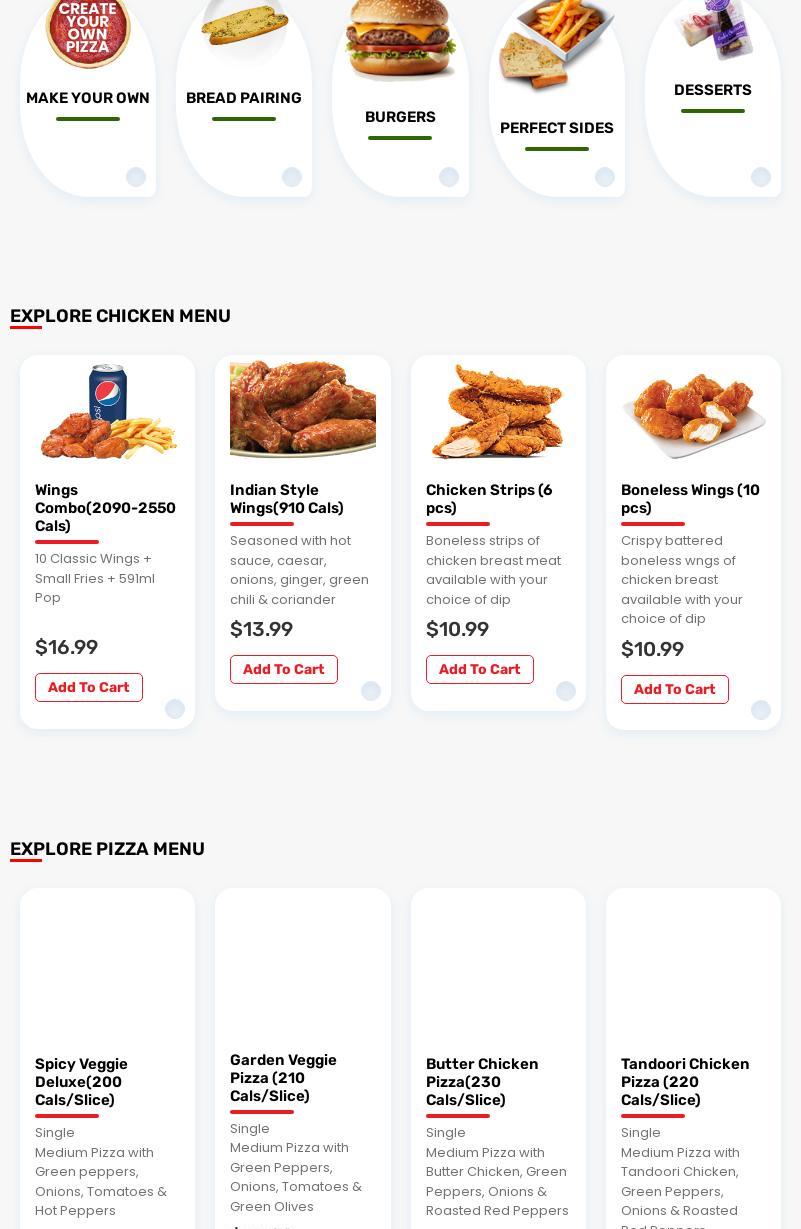Add Wings Combo to cart

[x=89, y=687]
